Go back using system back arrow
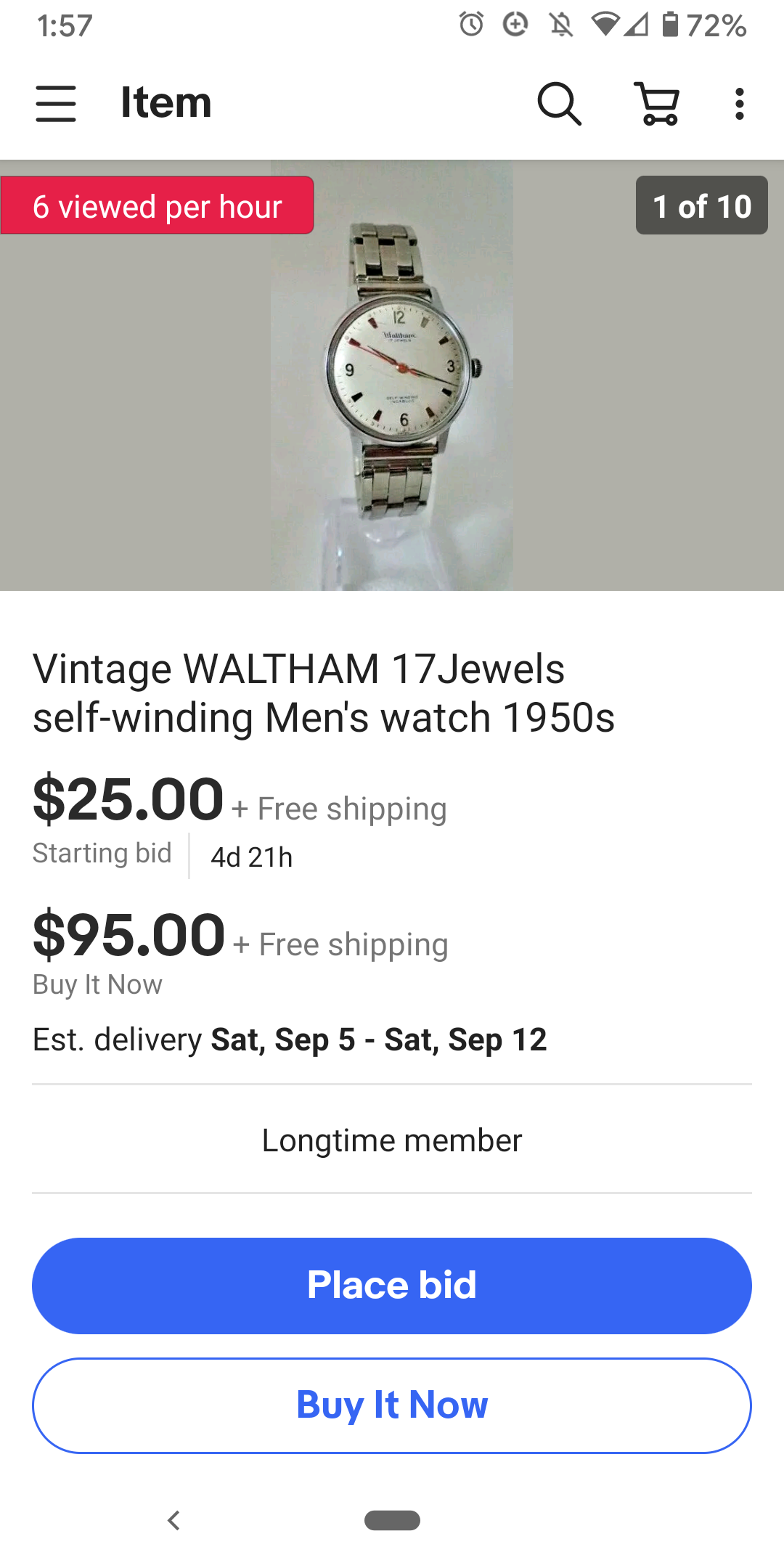Screen dimensions: 784x1568 [x=173, y=1520]
